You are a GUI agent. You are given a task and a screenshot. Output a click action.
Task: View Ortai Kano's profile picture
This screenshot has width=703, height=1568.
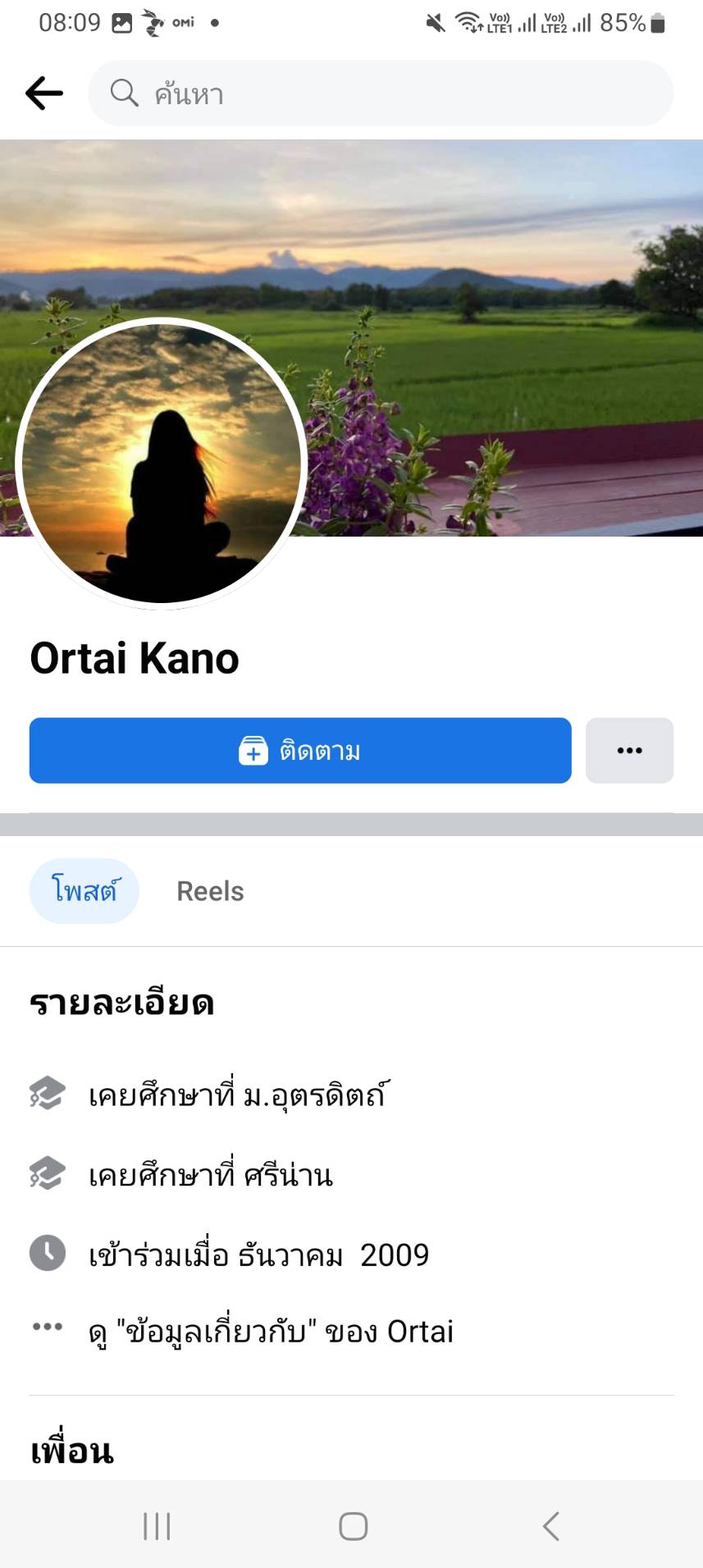[162, 464]
